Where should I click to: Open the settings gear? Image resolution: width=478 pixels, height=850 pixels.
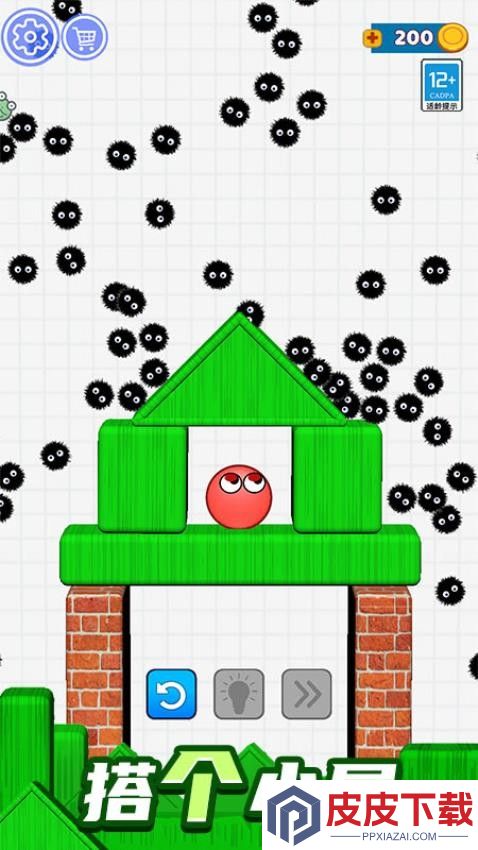[29, 36]
